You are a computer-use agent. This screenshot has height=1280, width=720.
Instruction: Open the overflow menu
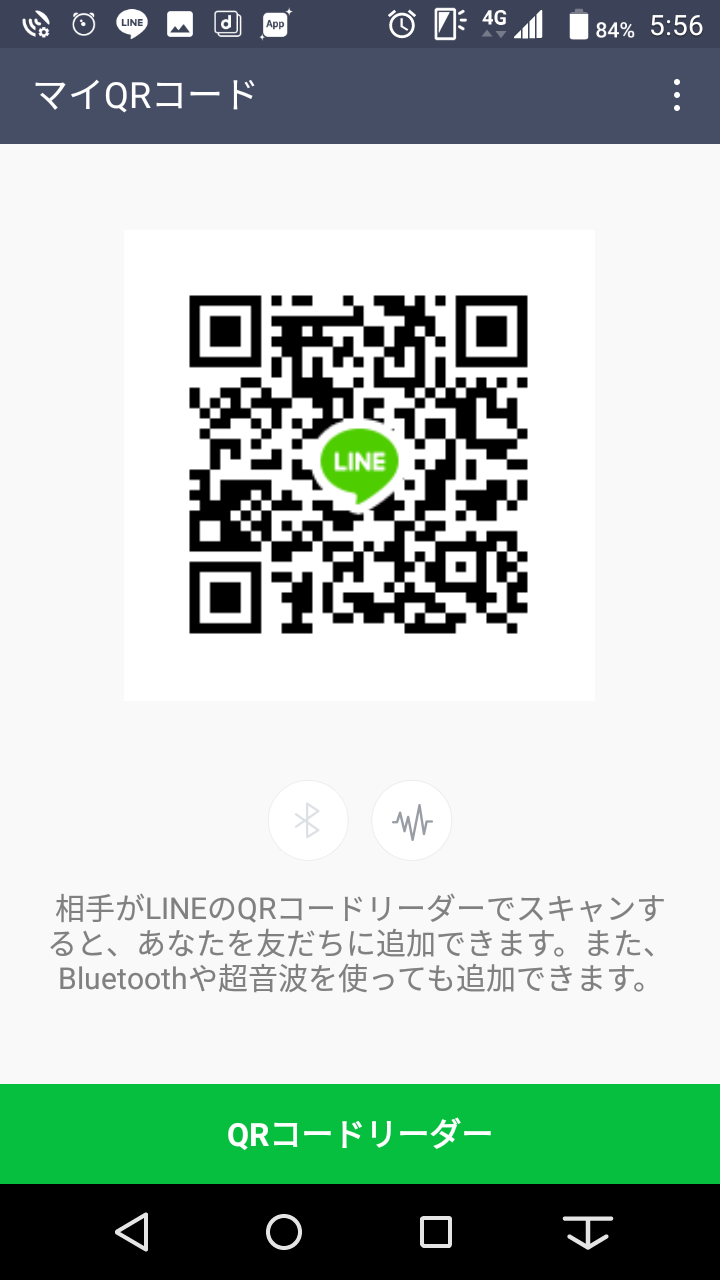677,95
